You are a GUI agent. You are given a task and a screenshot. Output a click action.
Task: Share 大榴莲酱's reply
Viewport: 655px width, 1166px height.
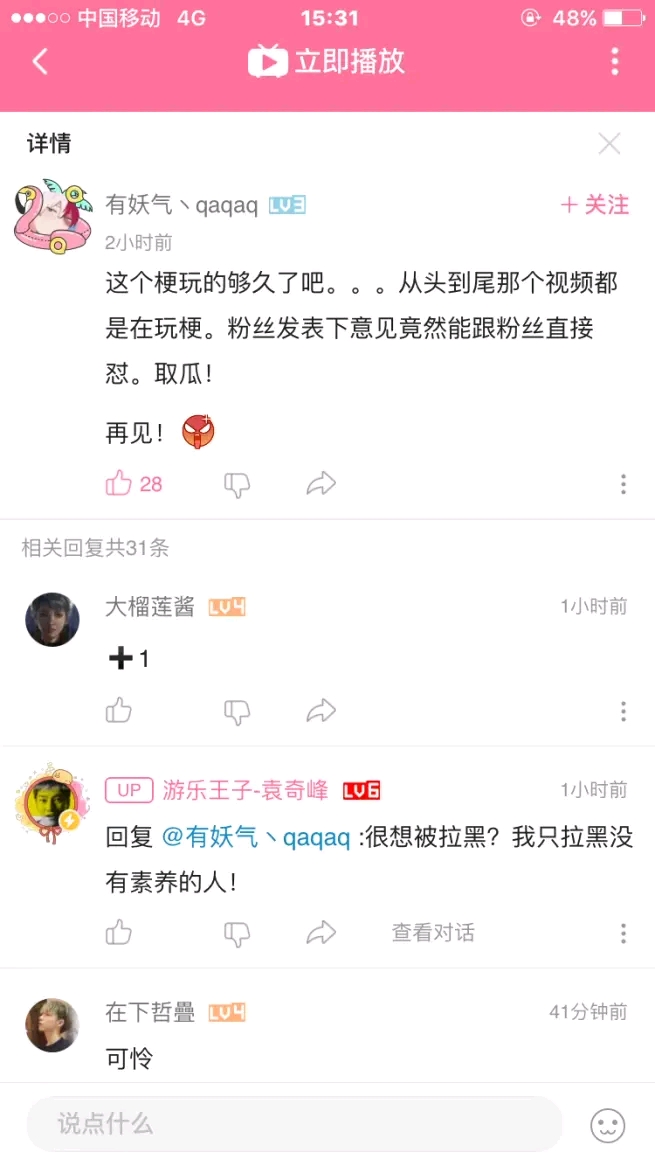click(321, 711)
